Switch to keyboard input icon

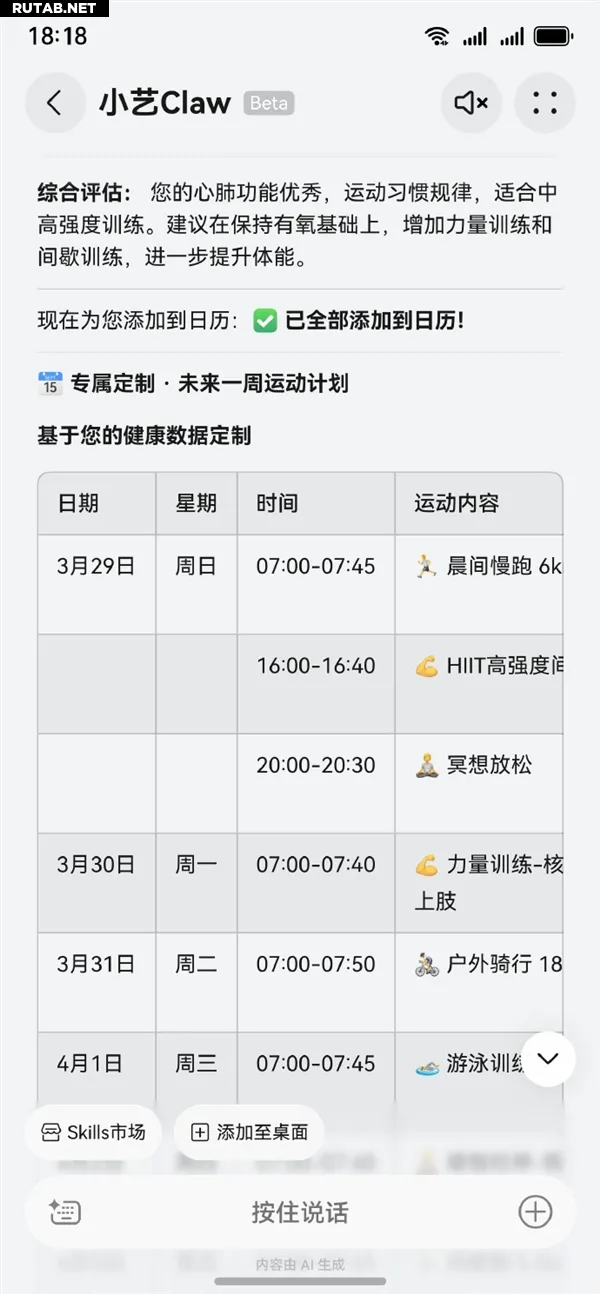pos(65,1213)
